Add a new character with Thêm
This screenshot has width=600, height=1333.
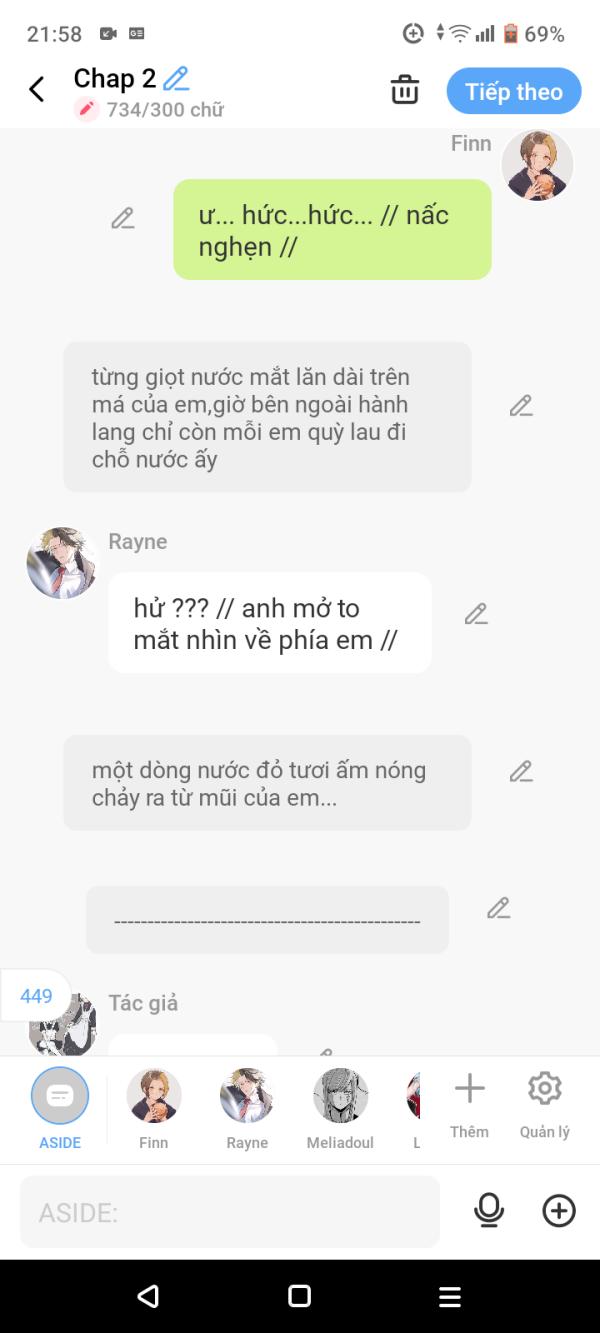(469, 1102)
